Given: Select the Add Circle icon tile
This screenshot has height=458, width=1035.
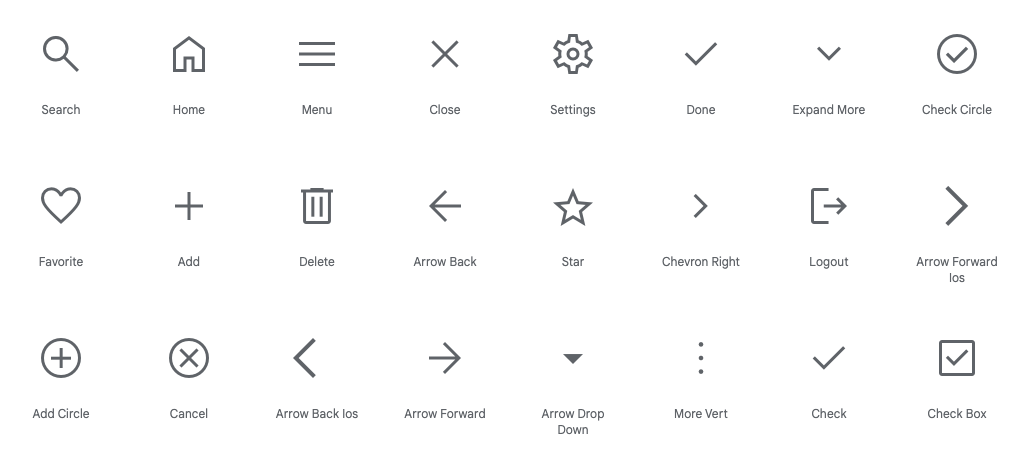Looking at the screenshot, I should 61,358.
